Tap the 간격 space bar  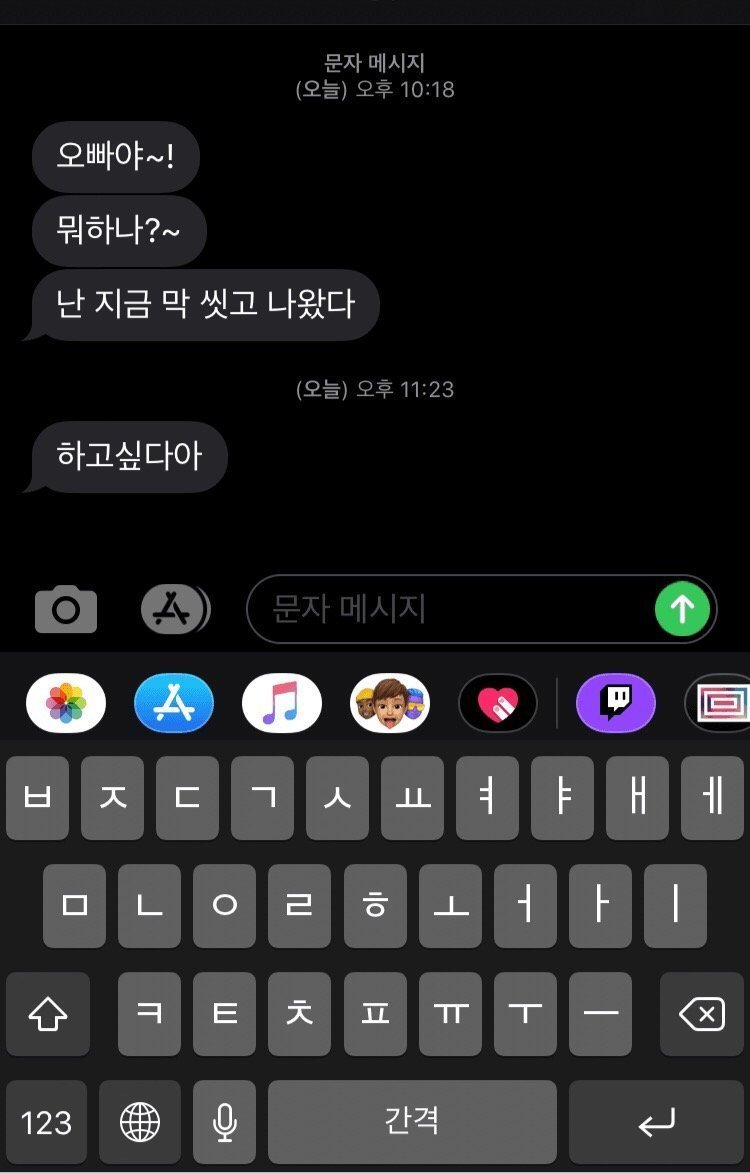pyautogui.click(x=412, y=1122)
